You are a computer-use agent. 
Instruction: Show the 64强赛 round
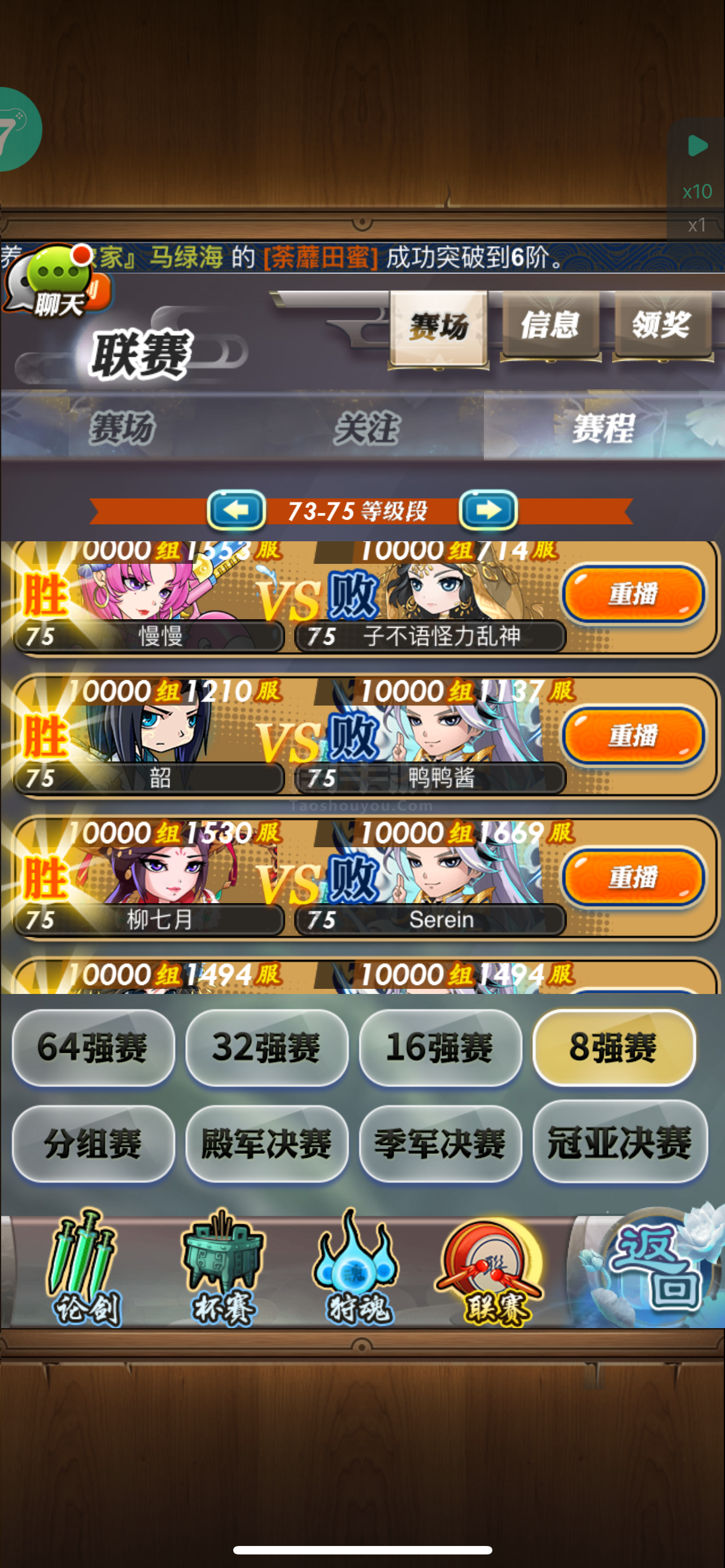pyautogui.click(x=93, y=1048)
